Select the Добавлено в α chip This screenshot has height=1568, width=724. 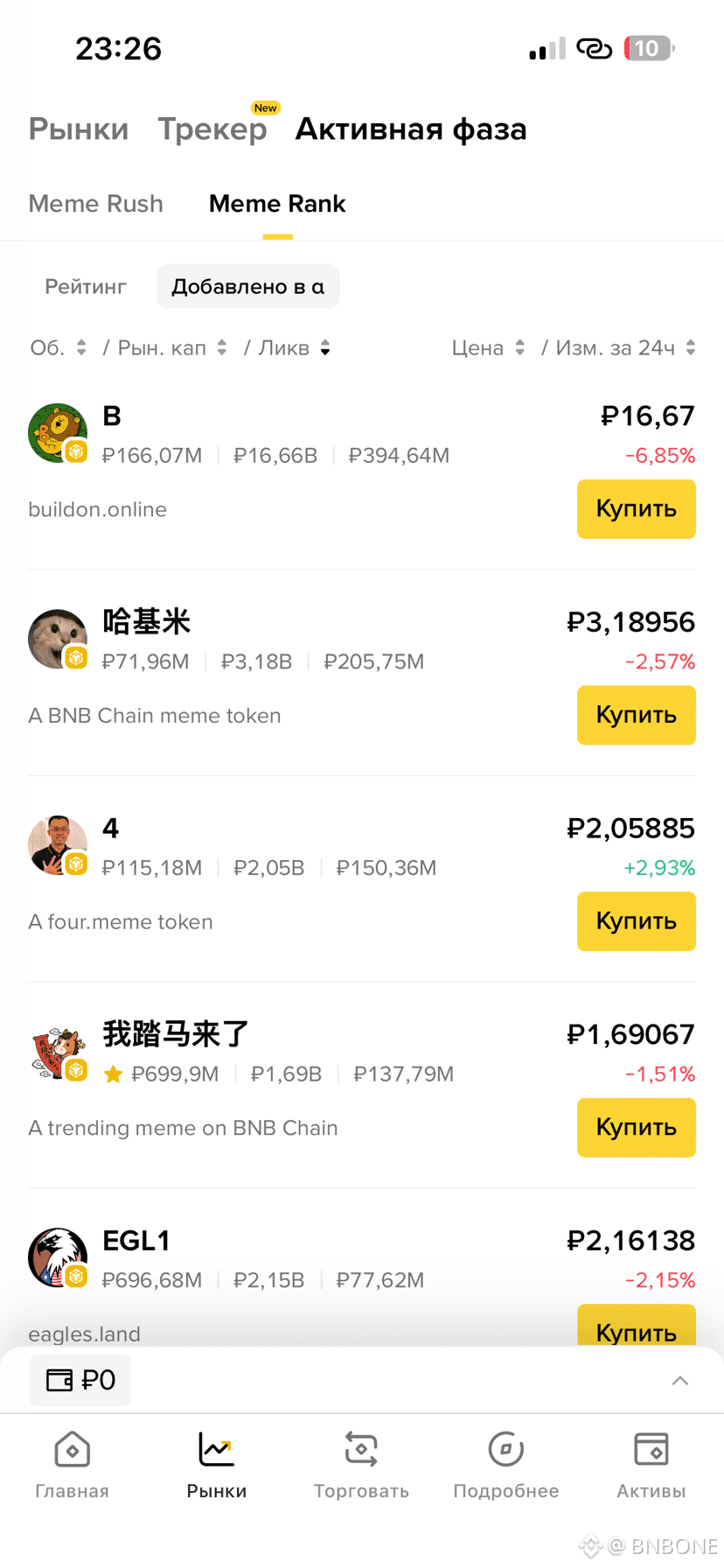(247, 287)
